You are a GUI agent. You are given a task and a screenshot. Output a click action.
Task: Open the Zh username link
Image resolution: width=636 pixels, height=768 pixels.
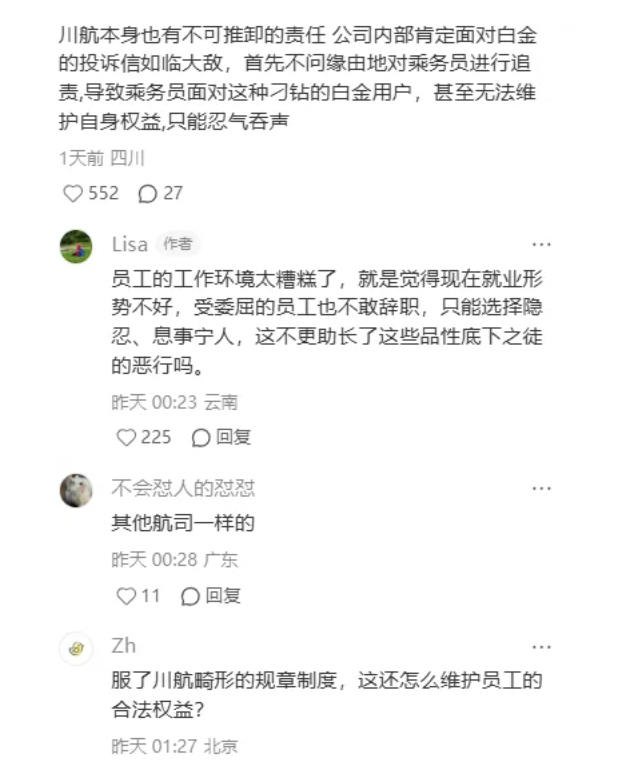pos(123,646)
